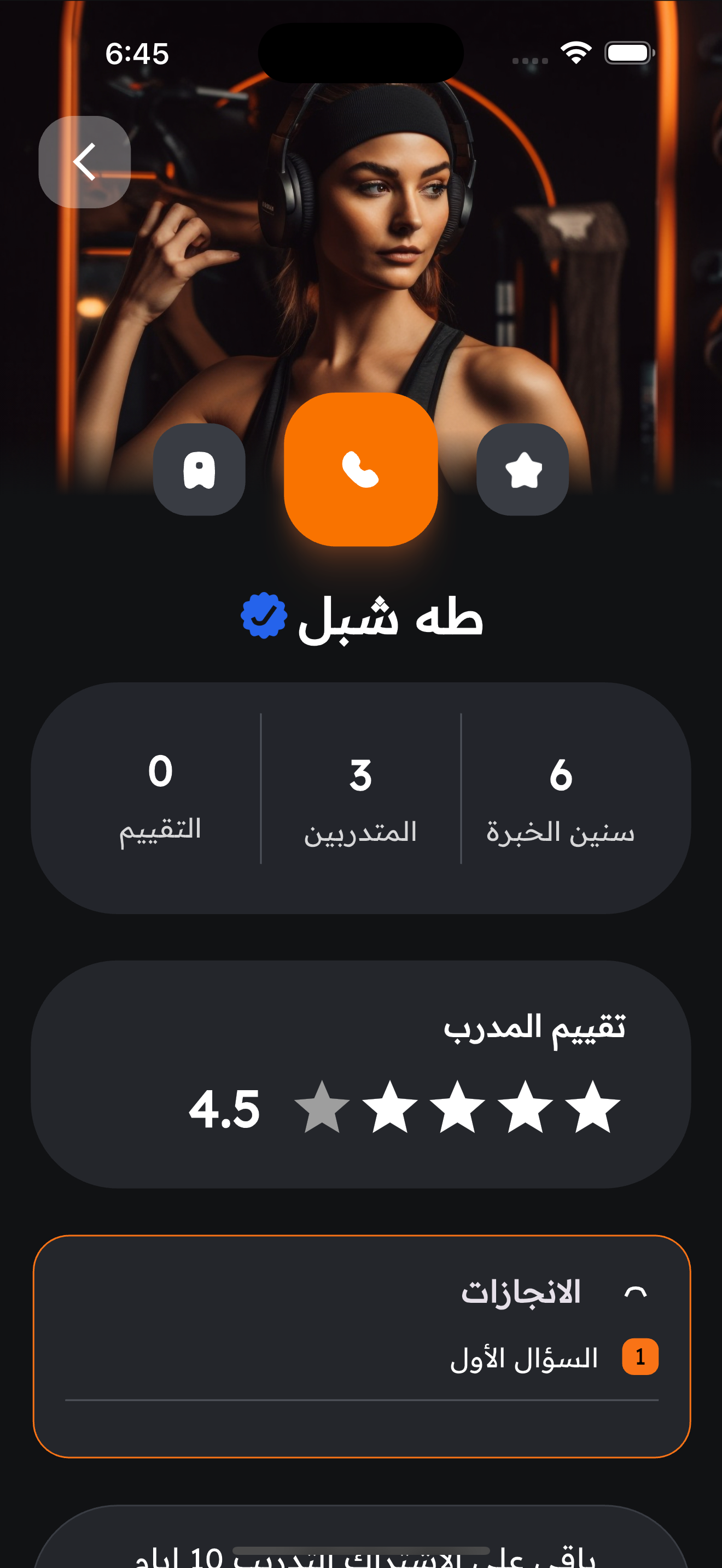Image resolution: width=722 pixels, height=1568 pixels.
Task: Tap the star button to rate the trainer
Action: click(x=522, y=469)
